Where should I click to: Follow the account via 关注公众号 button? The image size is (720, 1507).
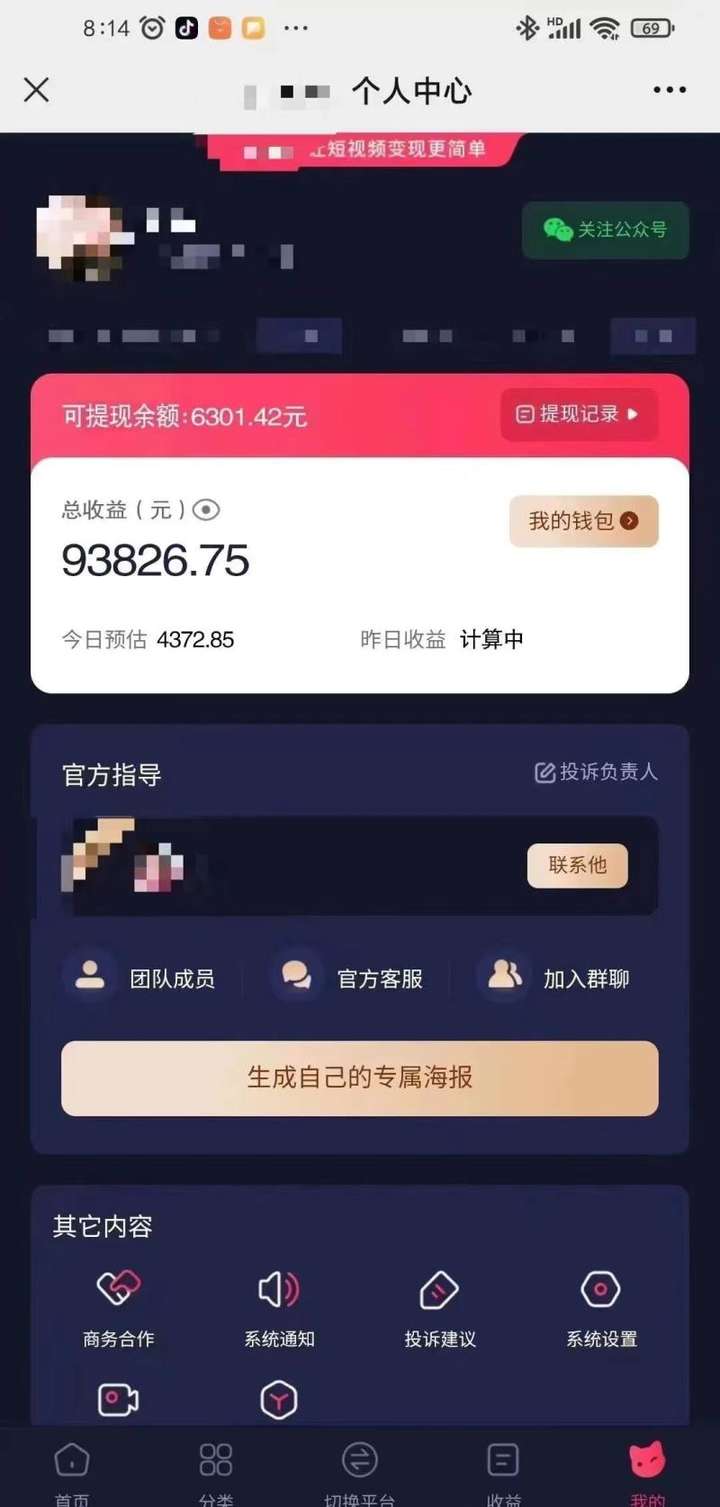coord(605,230)
